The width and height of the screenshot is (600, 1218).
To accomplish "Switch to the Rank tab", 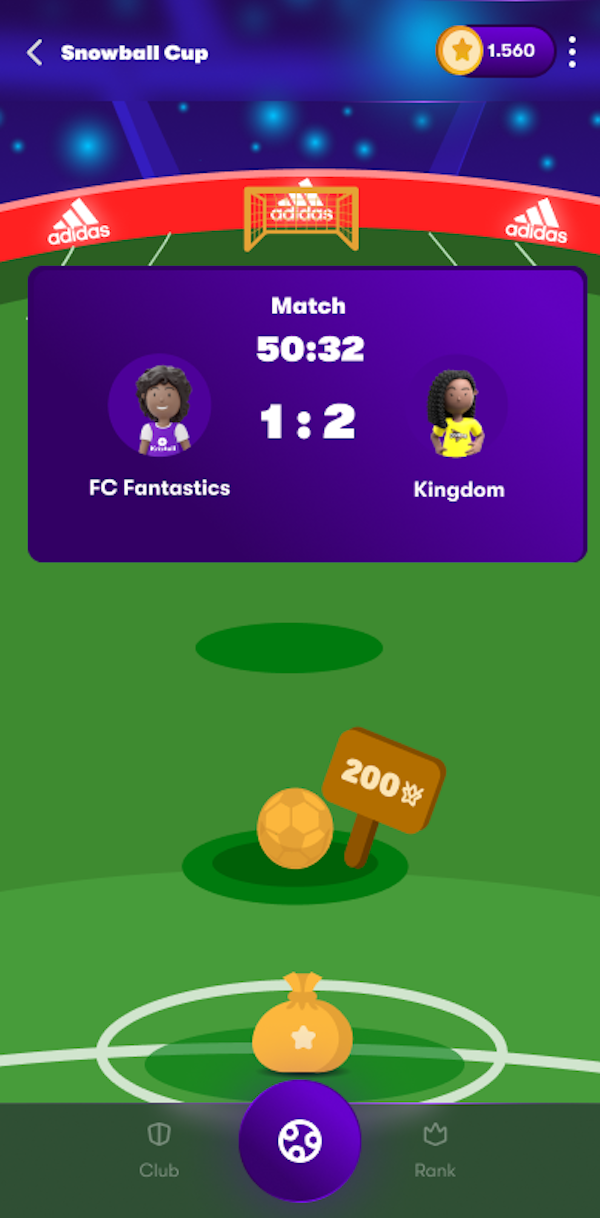I will (435, 1148).
